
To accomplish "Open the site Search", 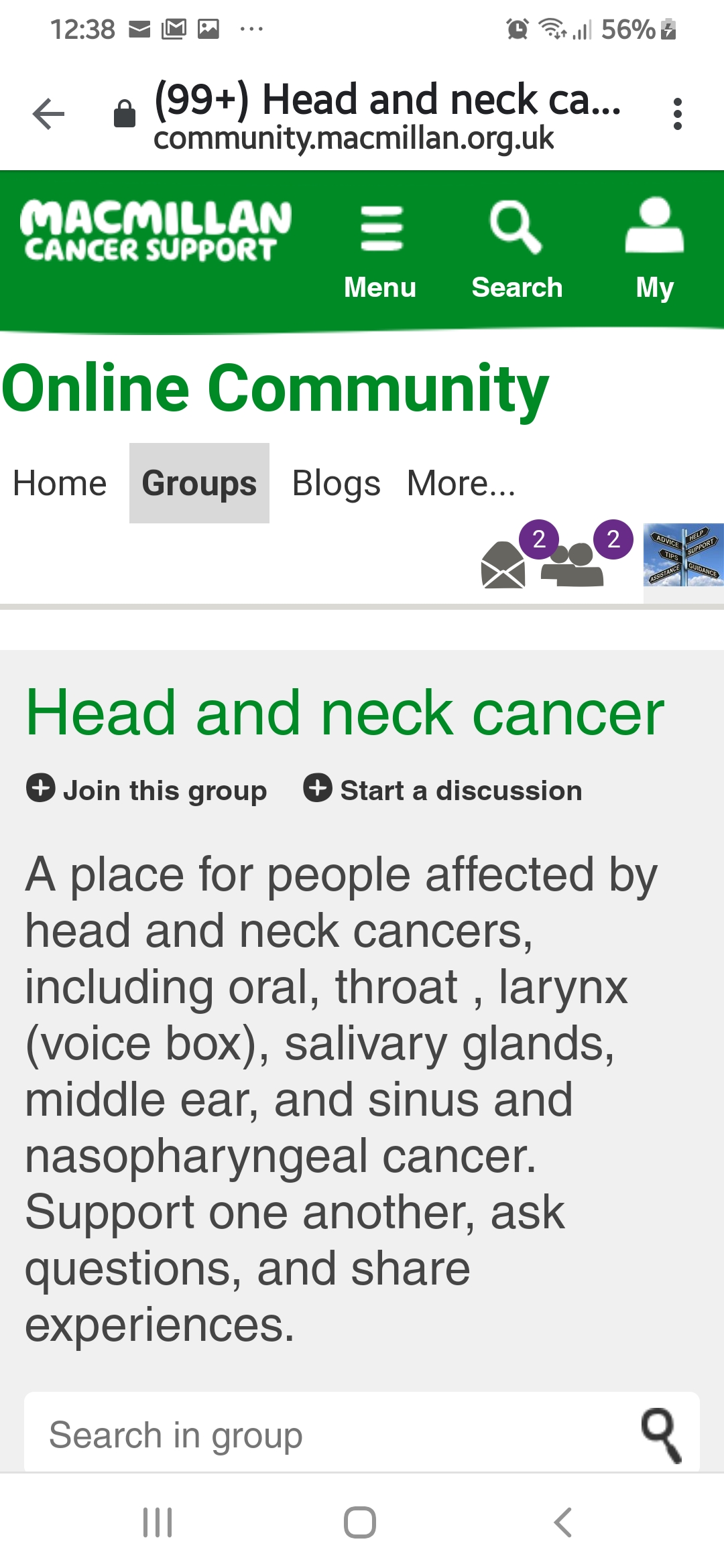I will click(517, 252).
